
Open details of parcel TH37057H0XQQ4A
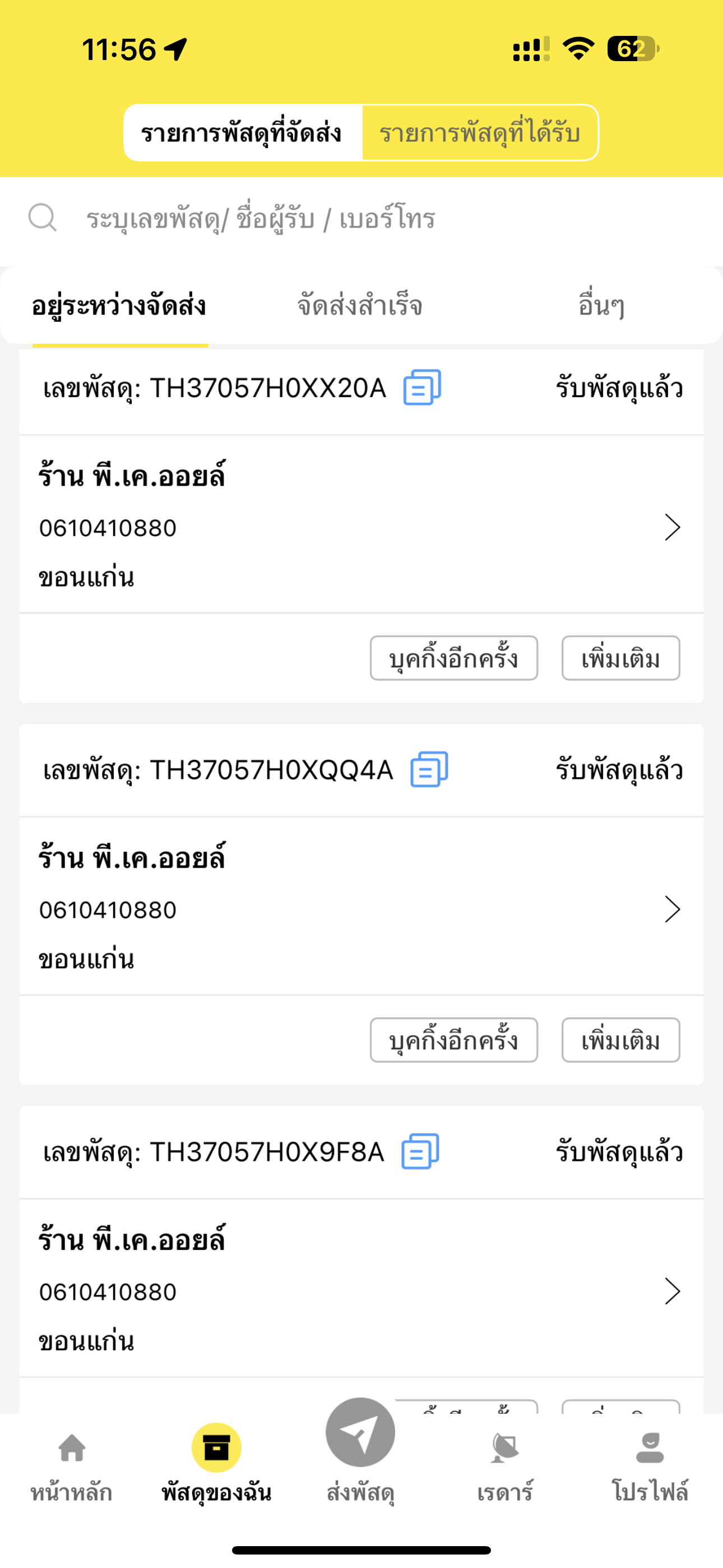click(361, 907)
